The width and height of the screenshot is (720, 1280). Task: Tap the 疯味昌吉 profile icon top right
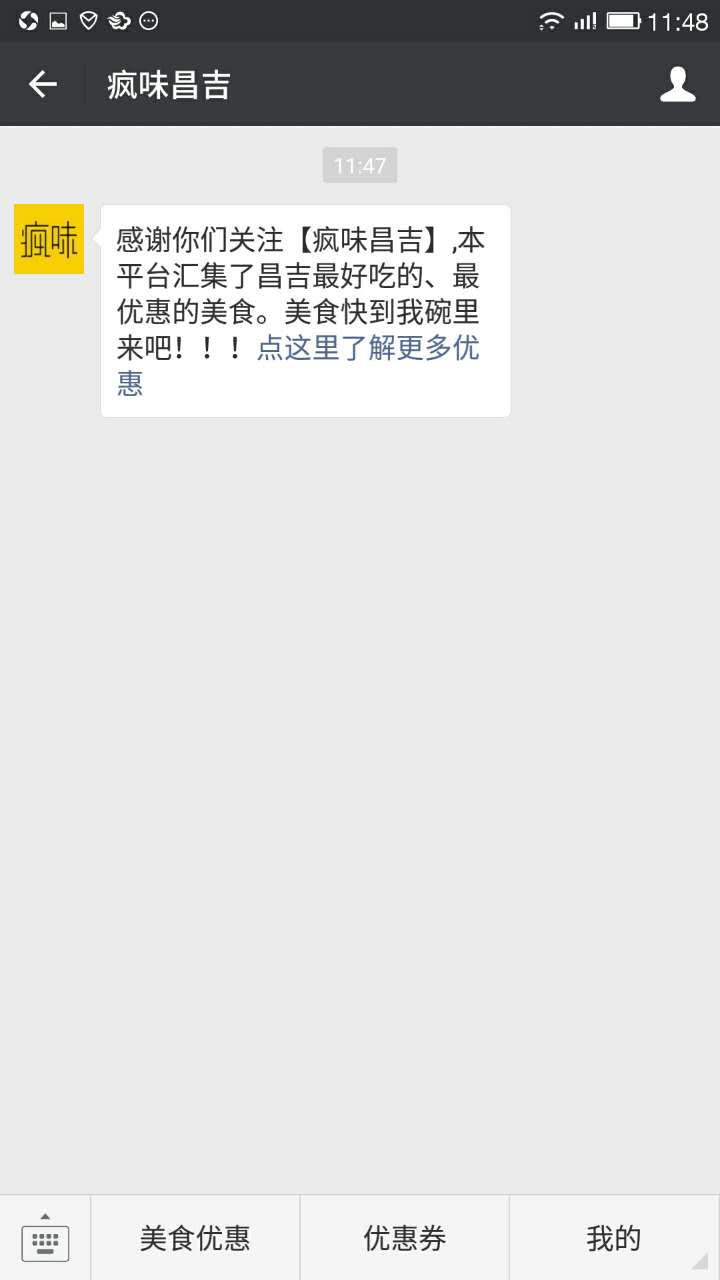(x=678, y=85)
